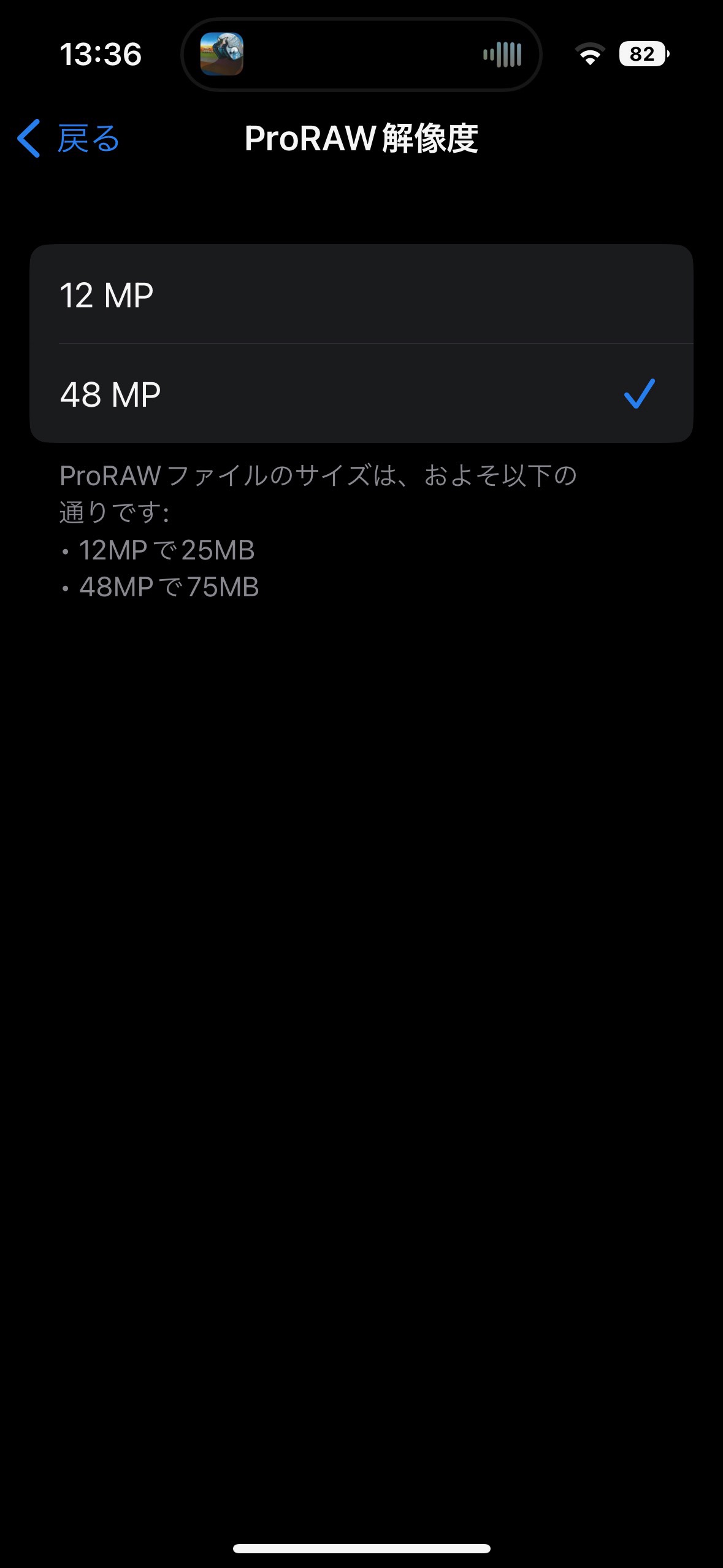
Task: Choose the 48 MP ProRAW resolution
Action: tap(361, 393)
